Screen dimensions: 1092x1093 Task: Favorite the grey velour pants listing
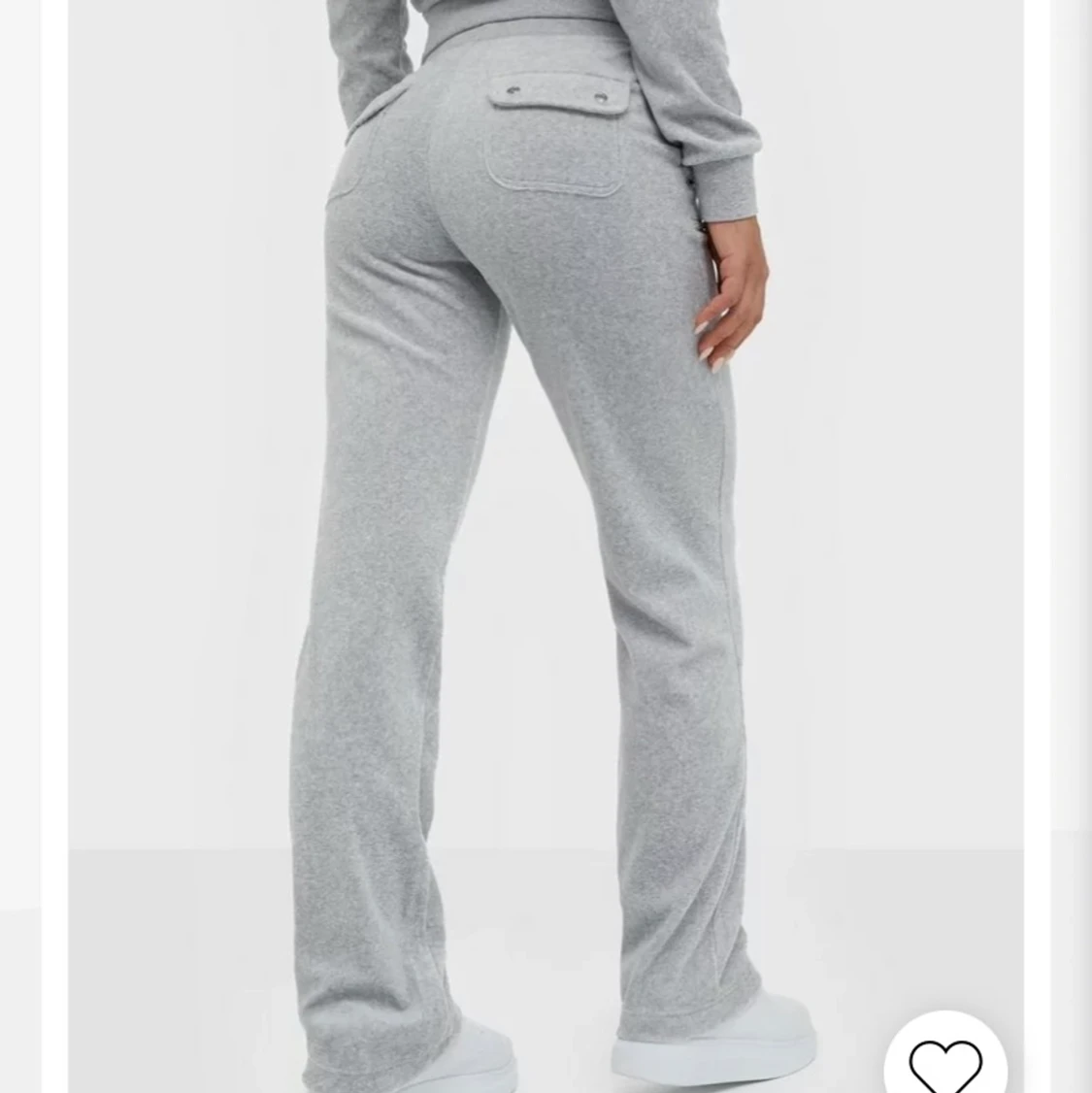944,1064
